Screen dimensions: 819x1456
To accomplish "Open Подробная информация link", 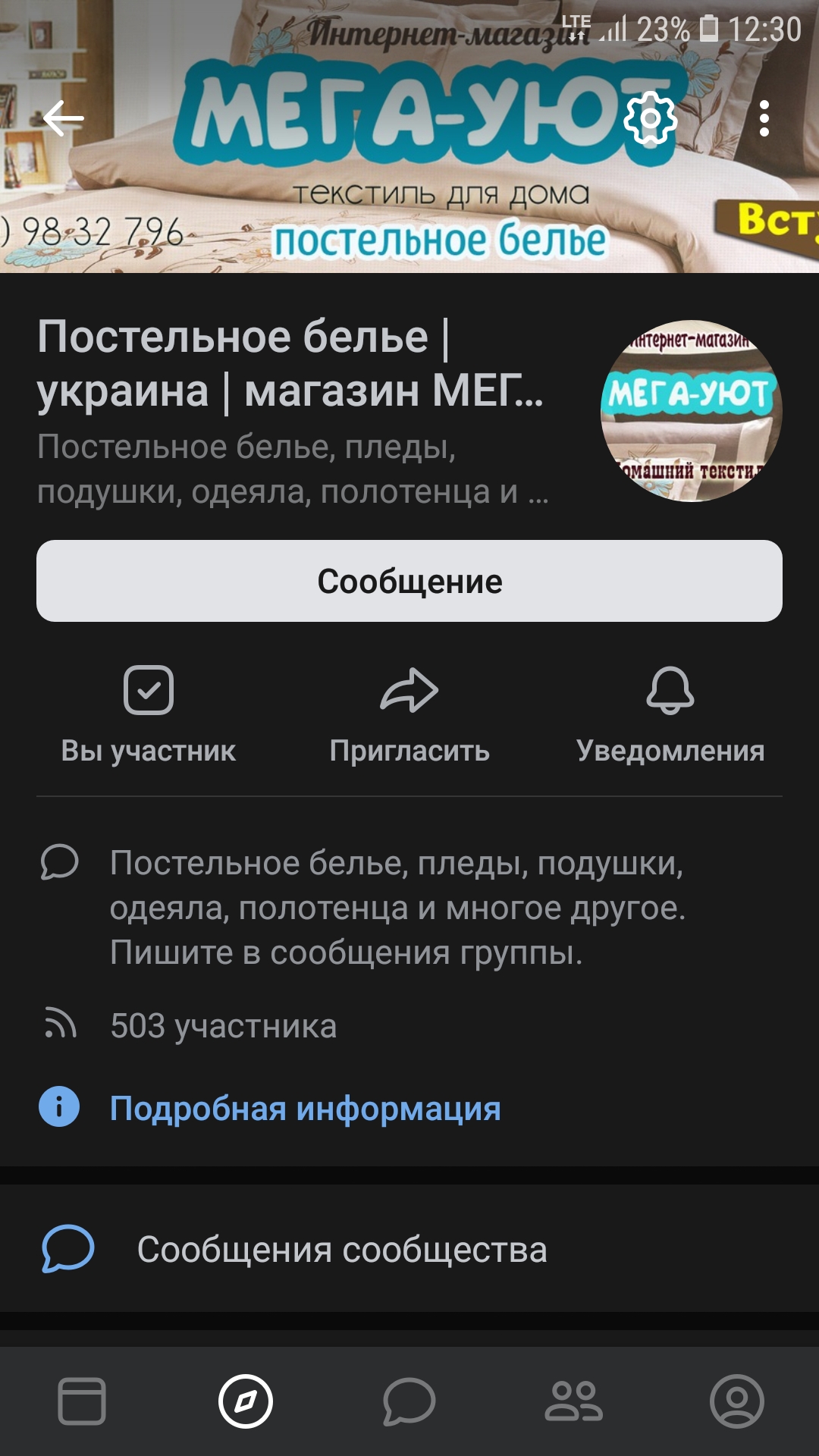I will click(x=305, y=1108).
